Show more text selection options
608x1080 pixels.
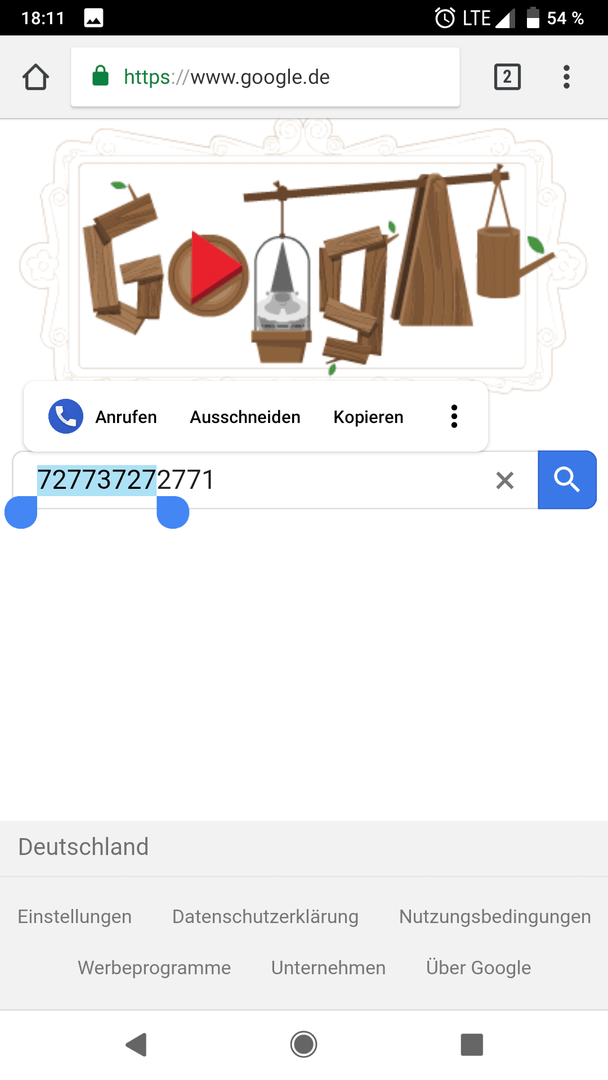[x=454, y=417]
